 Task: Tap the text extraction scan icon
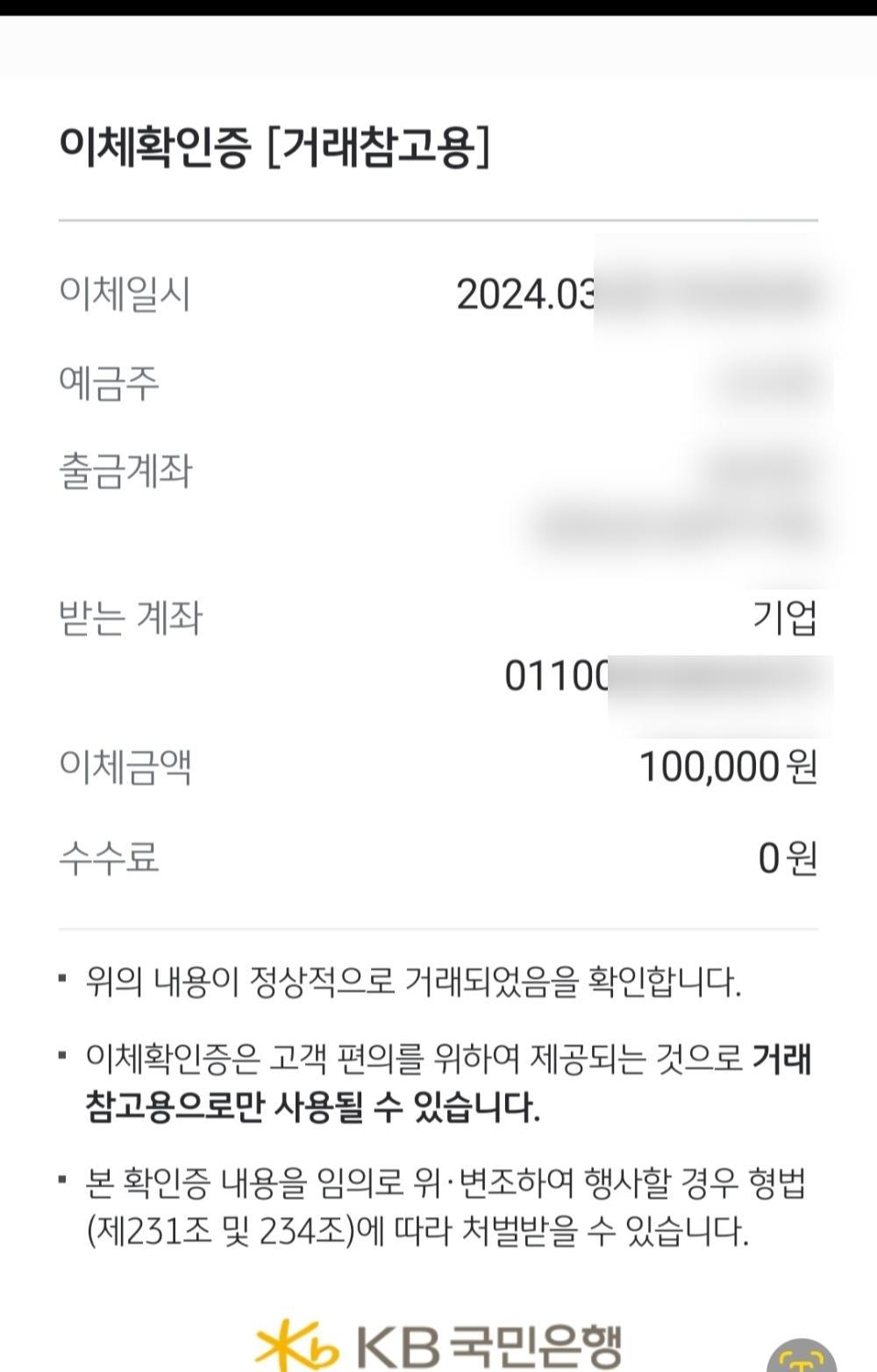[x=802, y=1357]
